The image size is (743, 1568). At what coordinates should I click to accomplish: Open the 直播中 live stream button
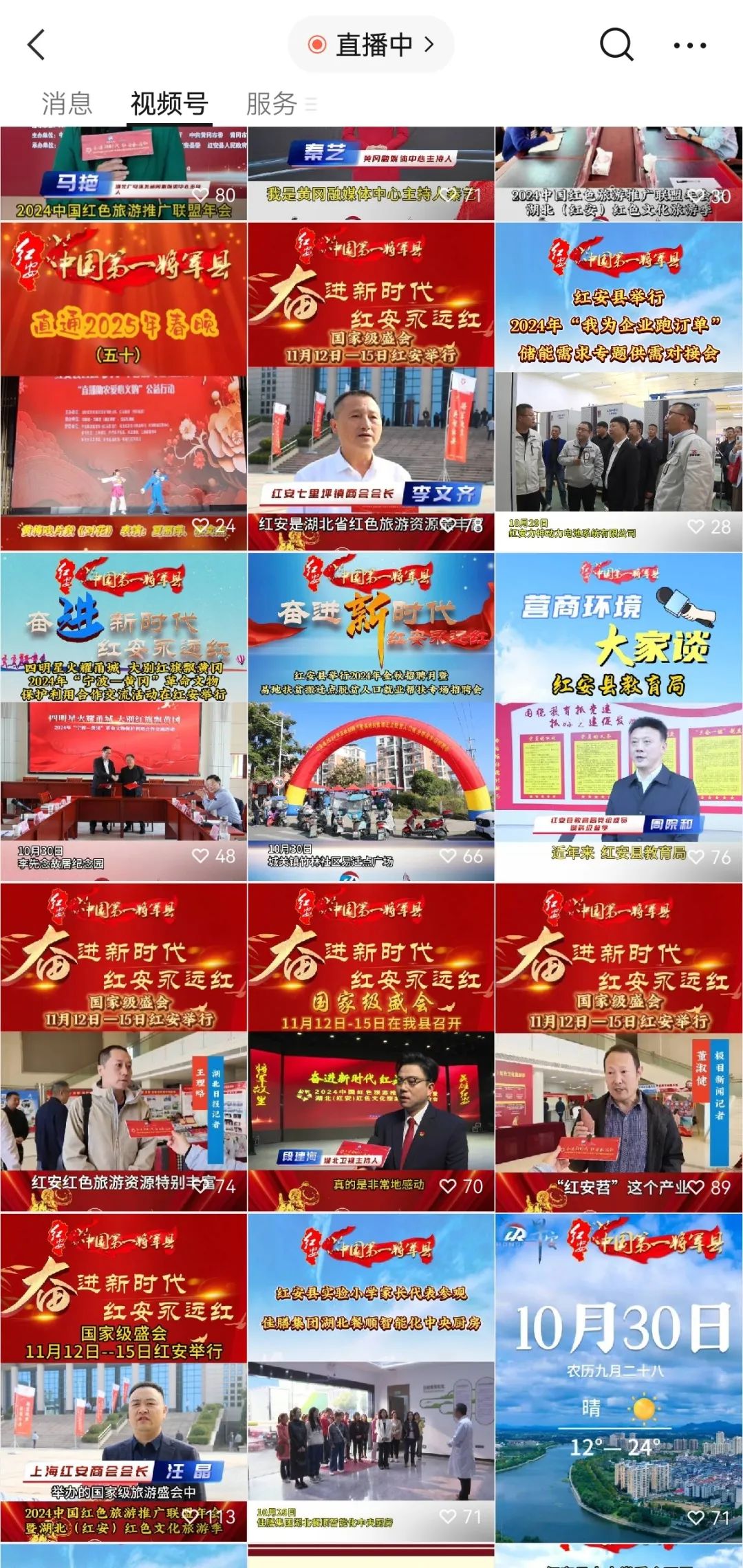tap(371, 45)
